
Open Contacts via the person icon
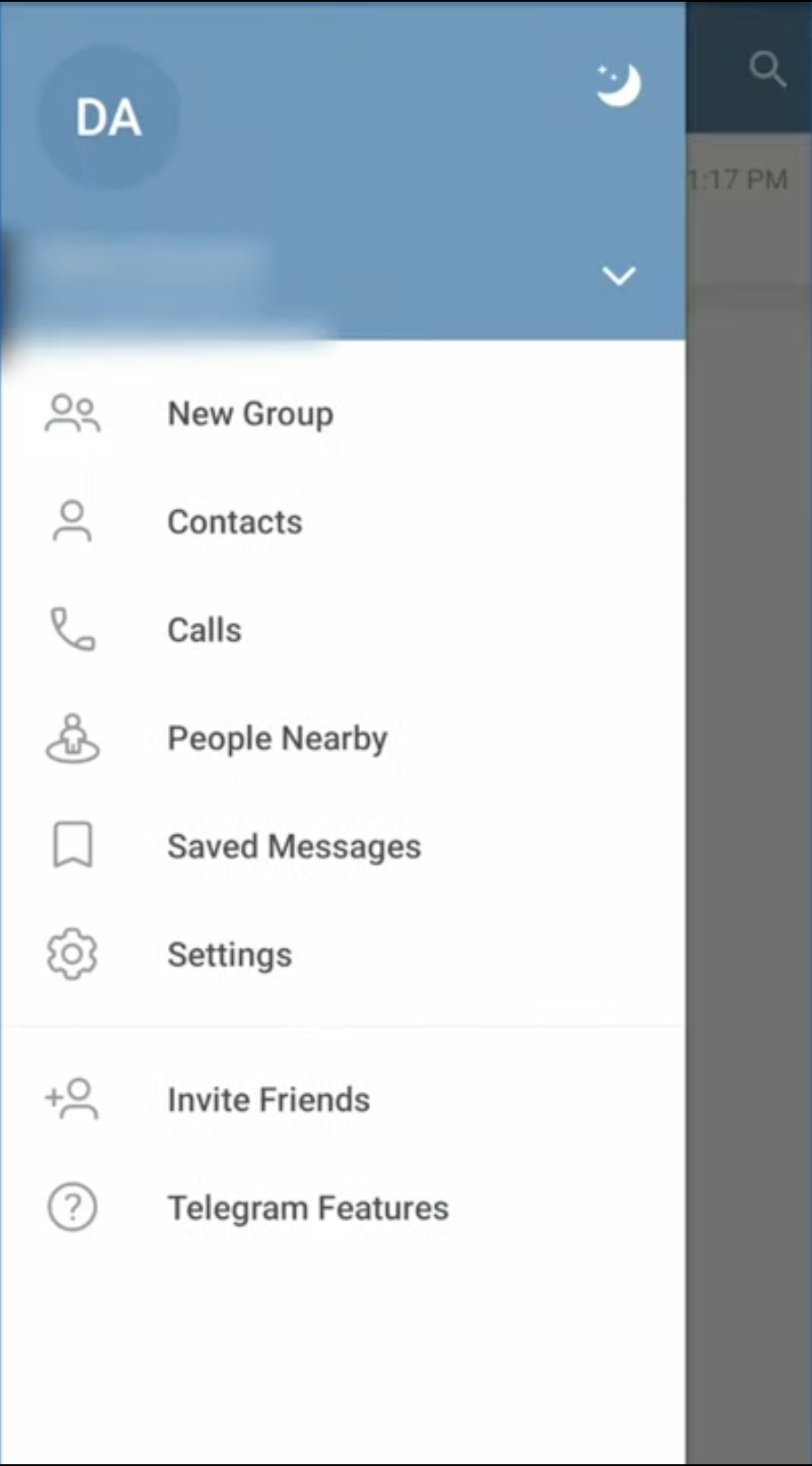72,521
